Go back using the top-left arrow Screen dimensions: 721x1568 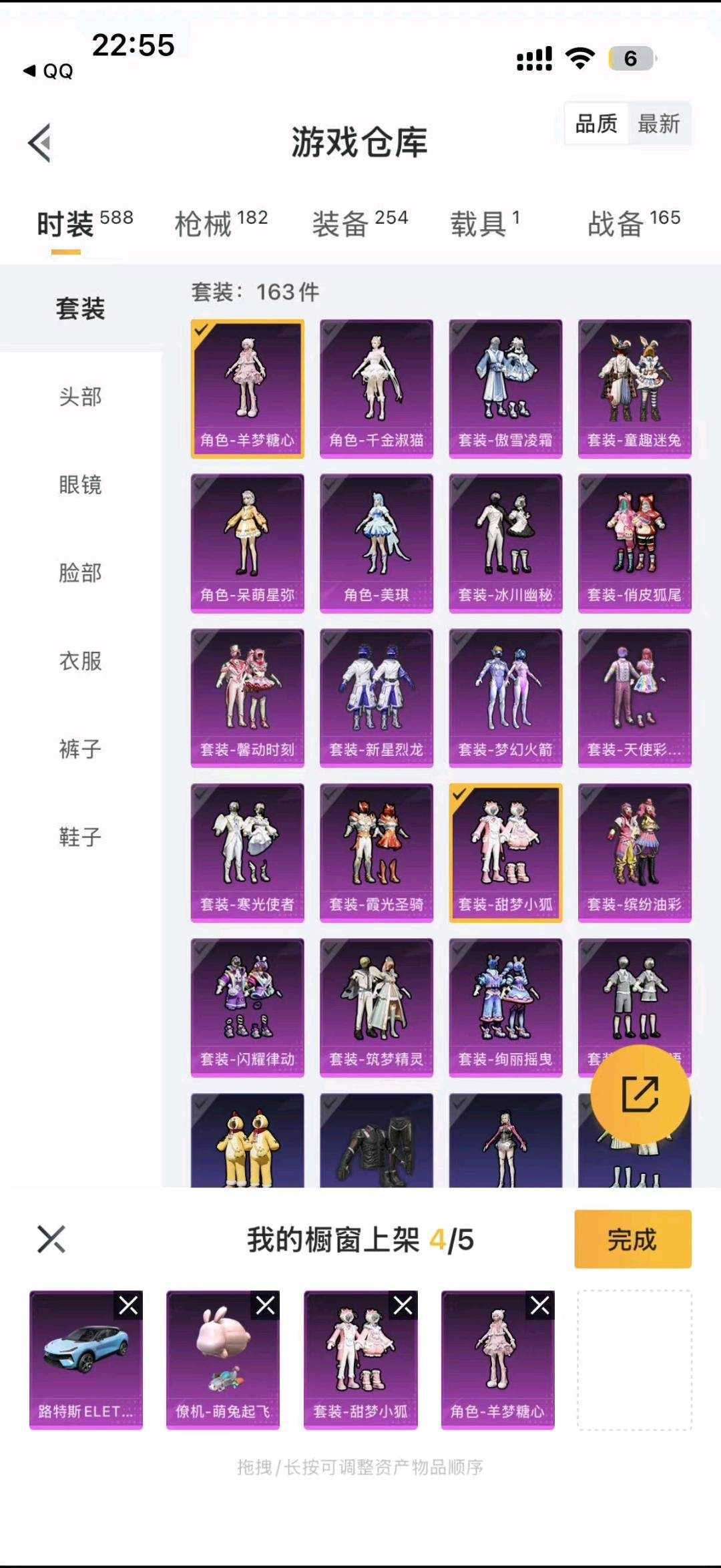tap(40, 142)
